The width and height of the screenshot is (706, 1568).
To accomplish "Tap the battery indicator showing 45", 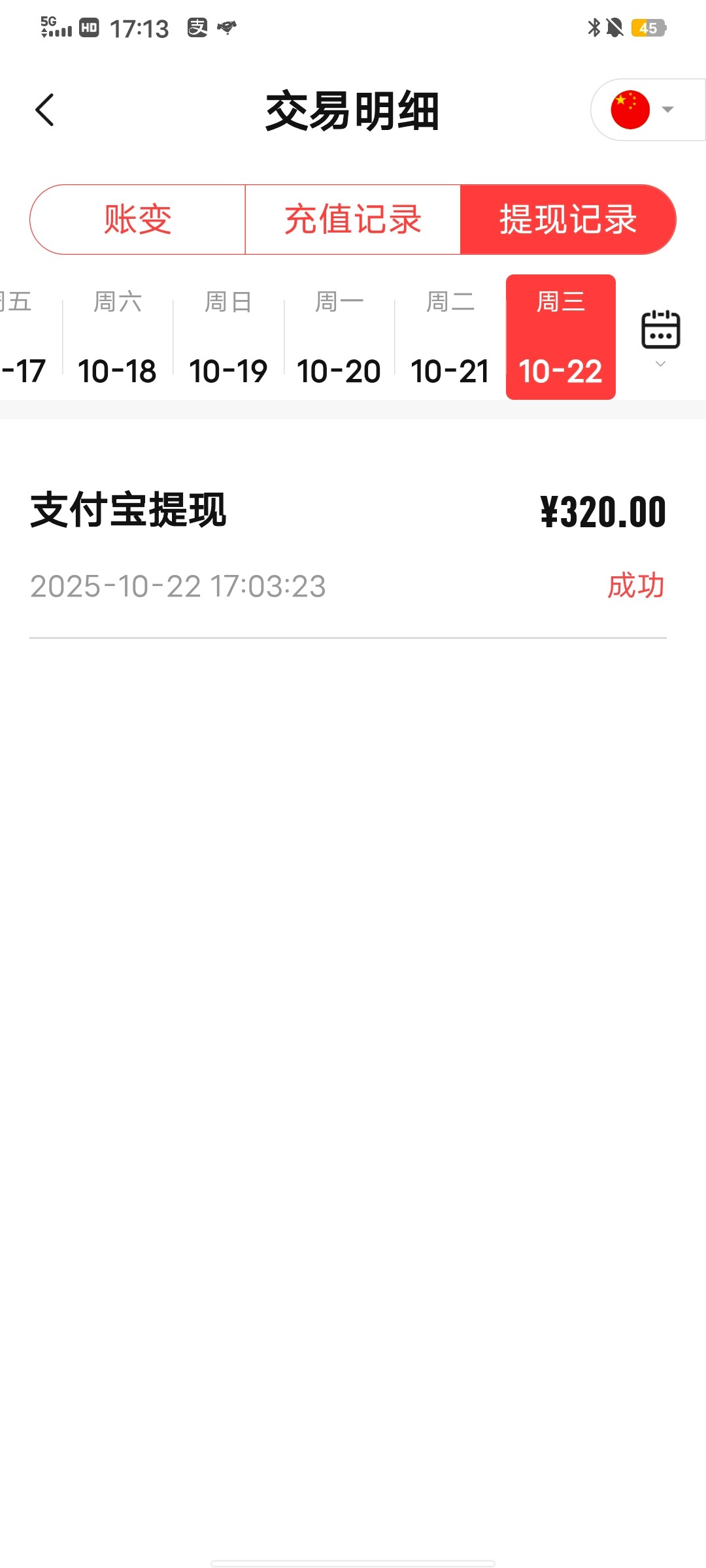I will coord(647,27).
